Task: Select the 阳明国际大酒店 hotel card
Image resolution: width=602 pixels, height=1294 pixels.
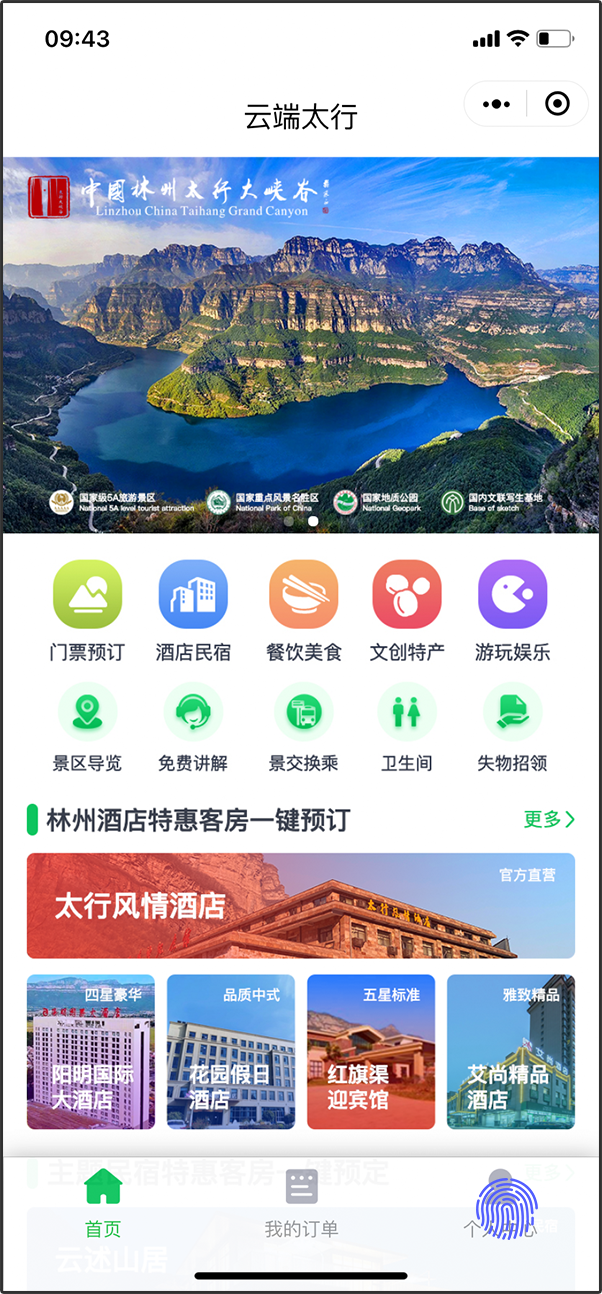Action: 91,1052
